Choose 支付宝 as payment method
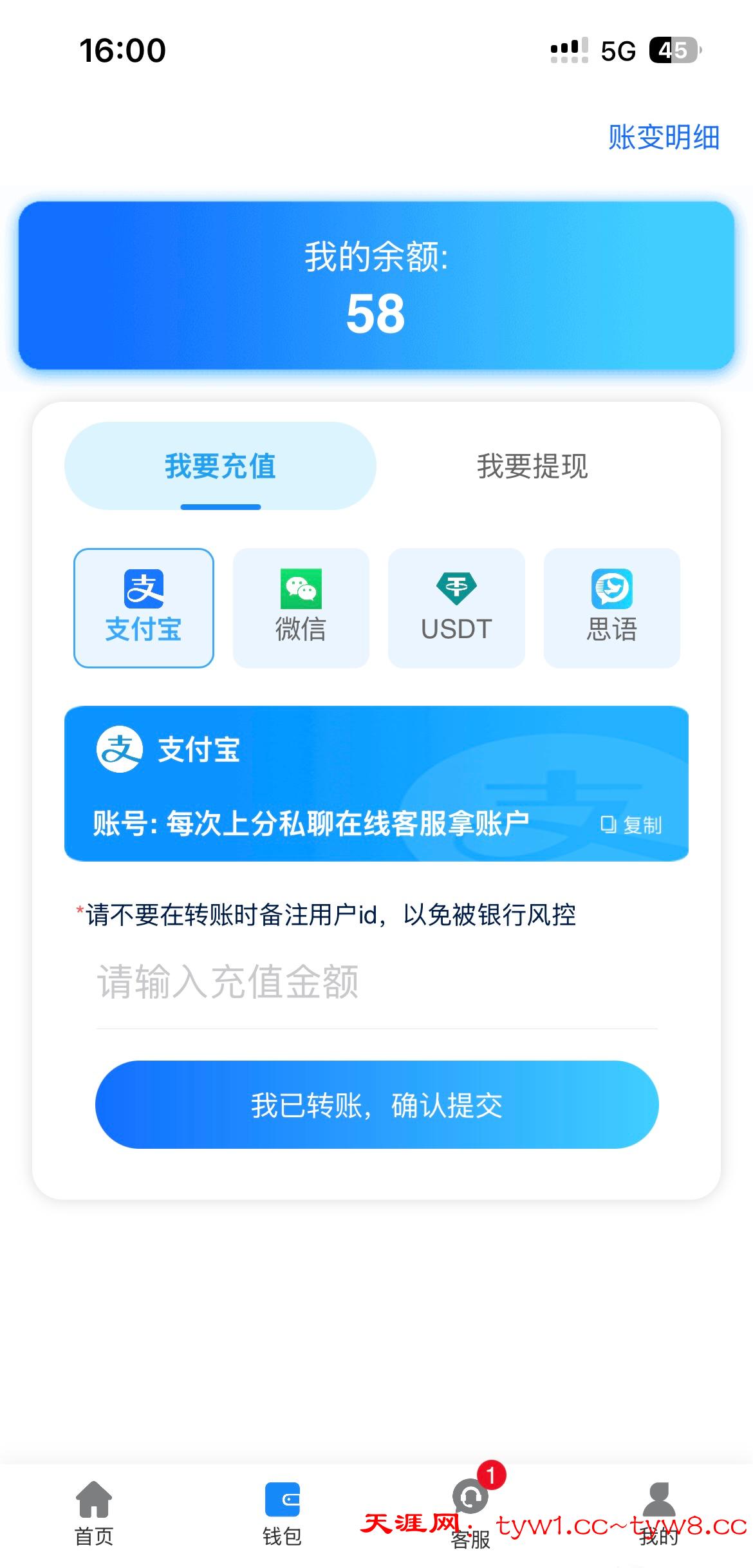The width and height of the screenshot is (753, 1568). tap(144, 608)
